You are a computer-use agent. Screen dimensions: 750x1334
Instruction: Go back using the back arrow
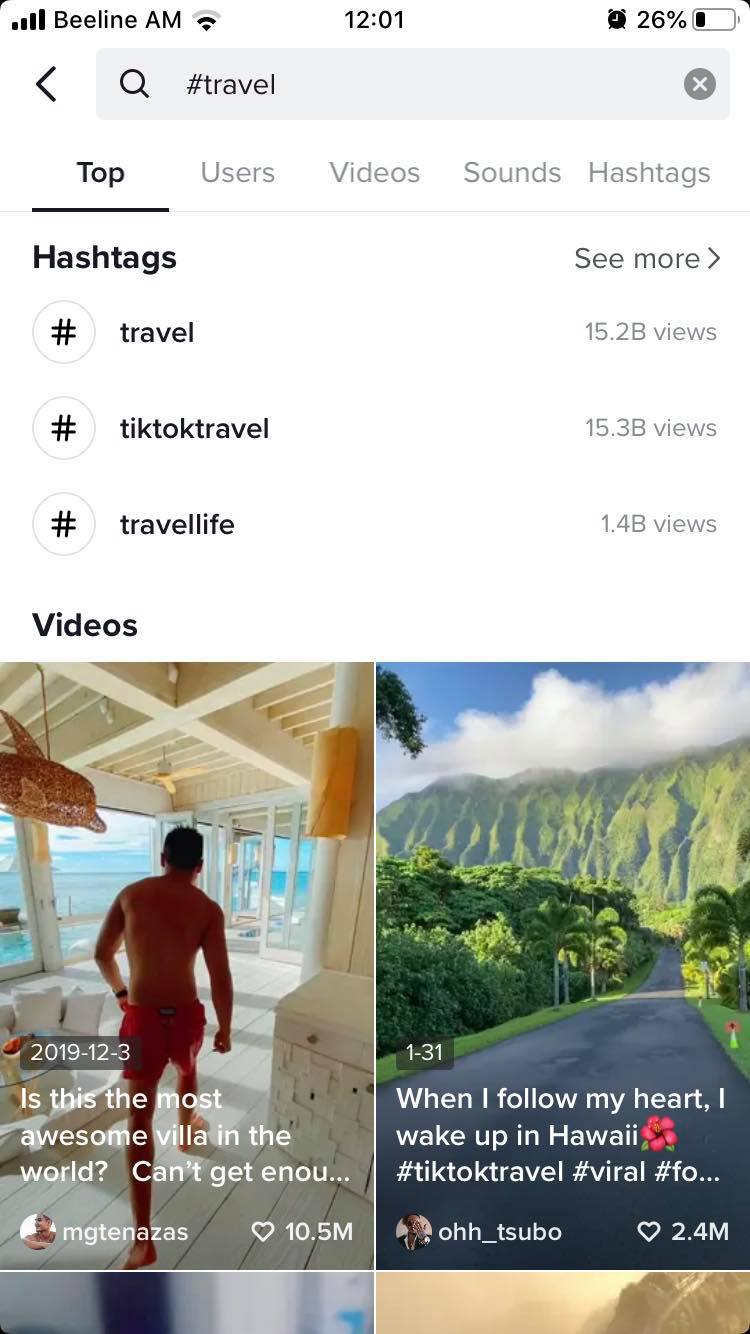tap(46, 85)
